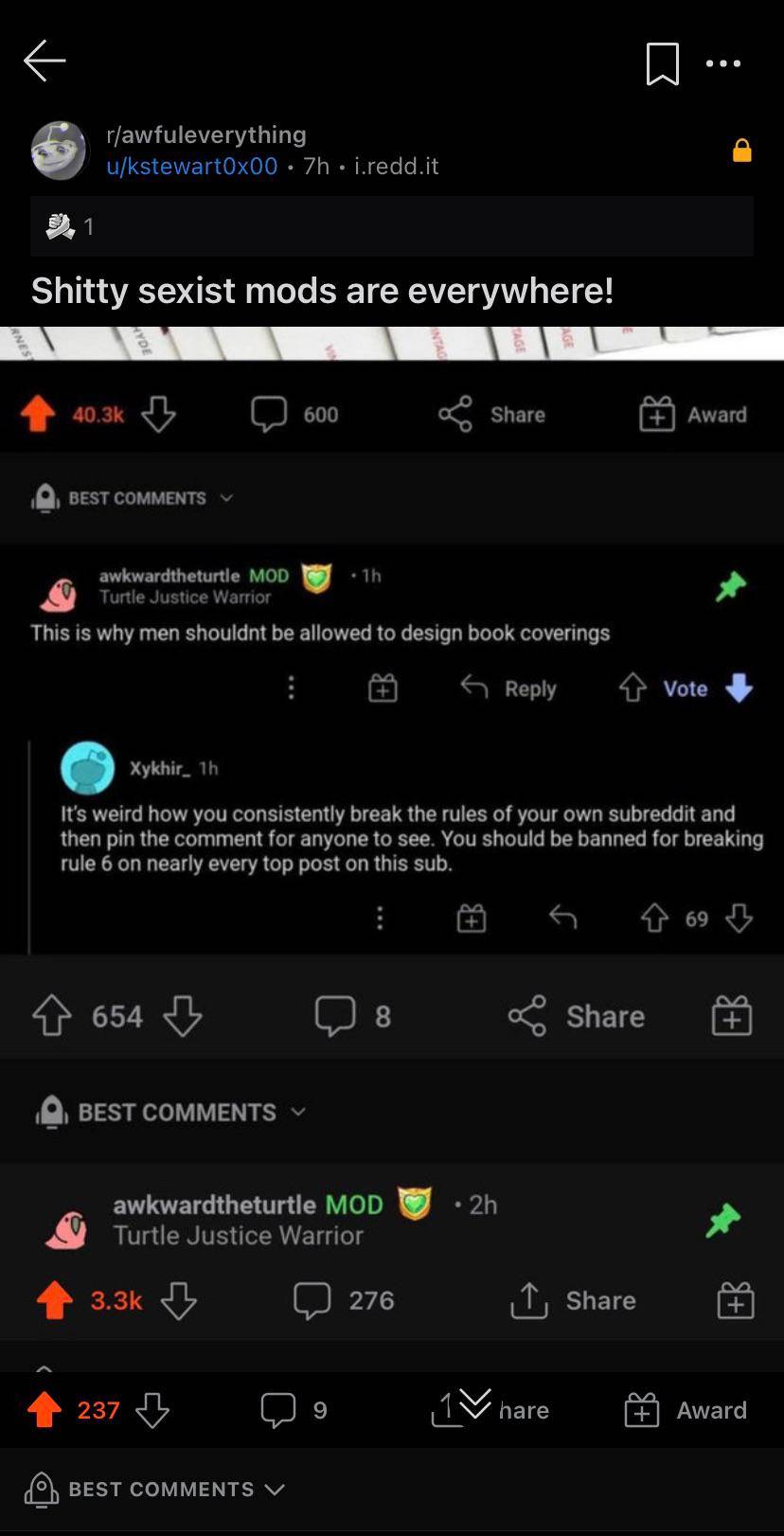Open the post image full screen
The image size is (784, 1536).
pyautogui.click(x=392, y=343)
